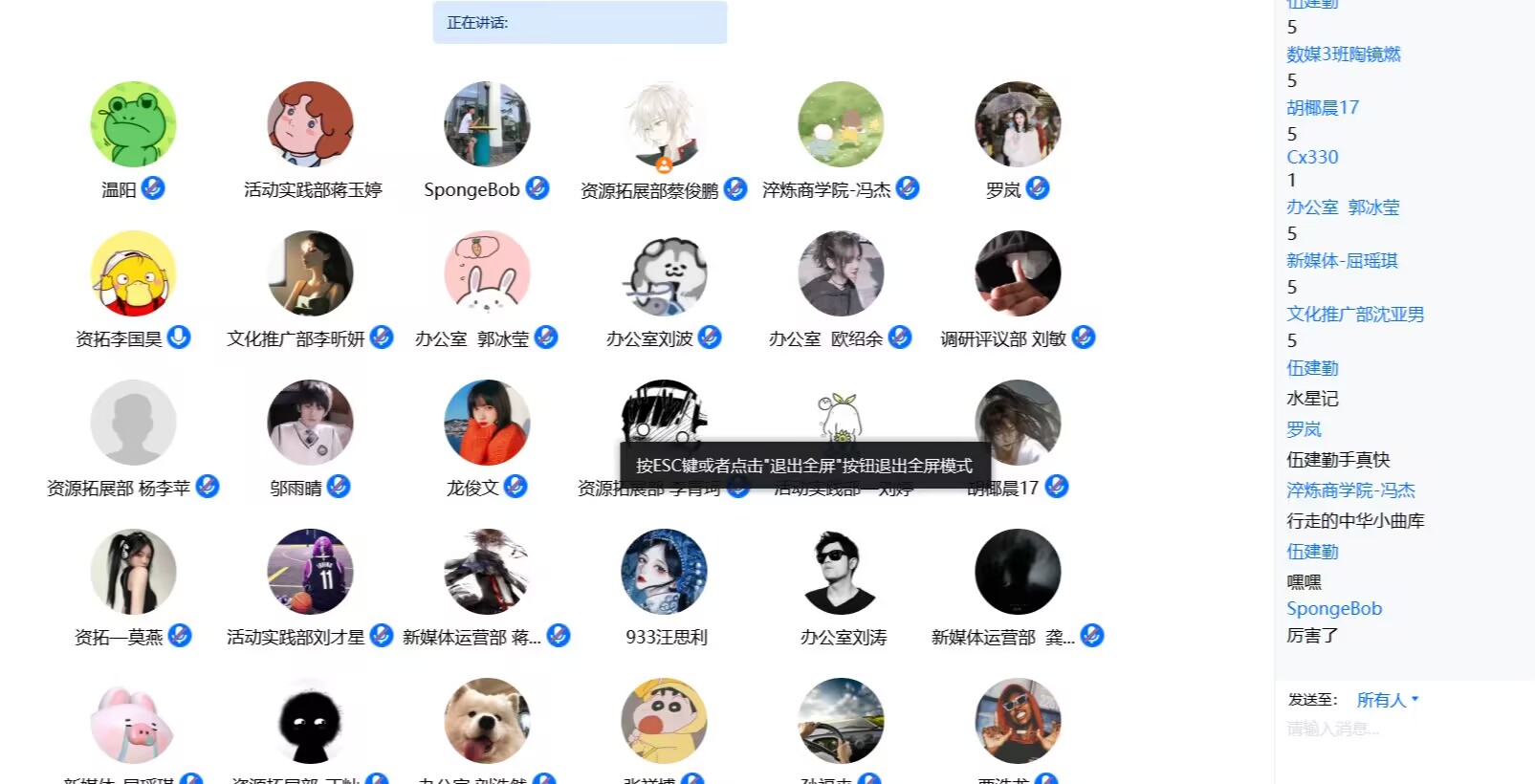
Task: Select 调研评议部 刘敏's avatar
Action: [1018, 273]
